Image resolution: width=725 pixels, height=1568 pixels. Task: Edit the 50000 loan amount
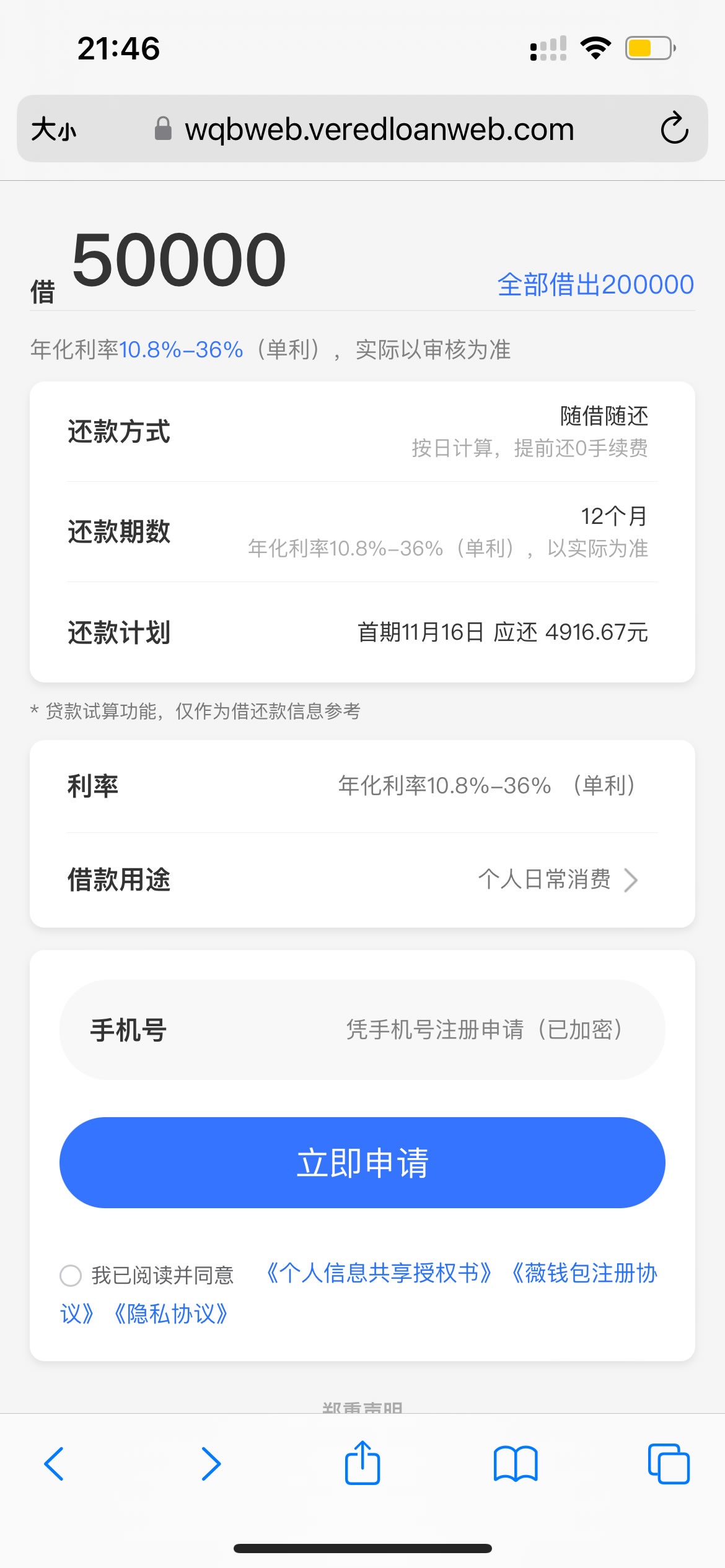point(179,260)
